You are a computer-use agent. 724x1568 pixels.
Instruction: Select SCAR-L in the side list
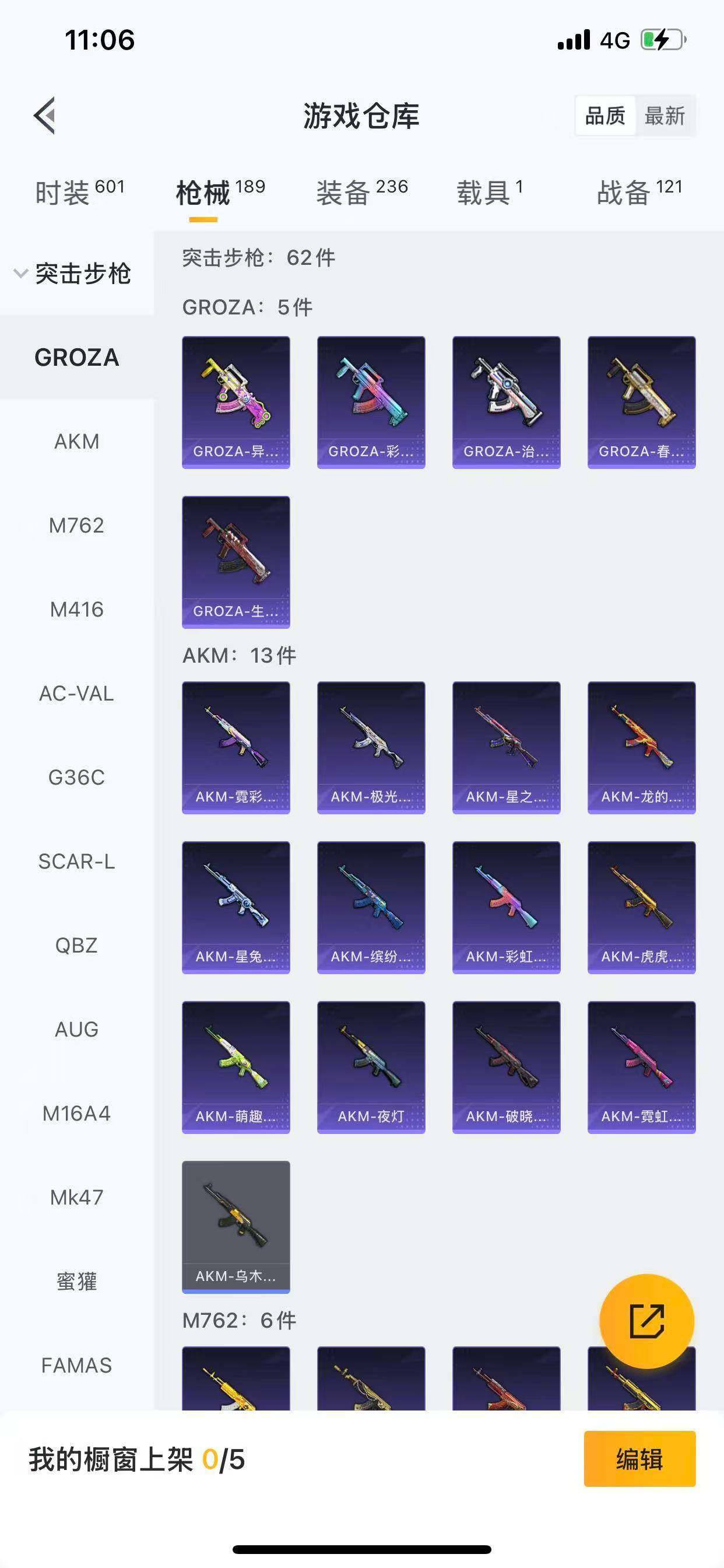(77, 862)
